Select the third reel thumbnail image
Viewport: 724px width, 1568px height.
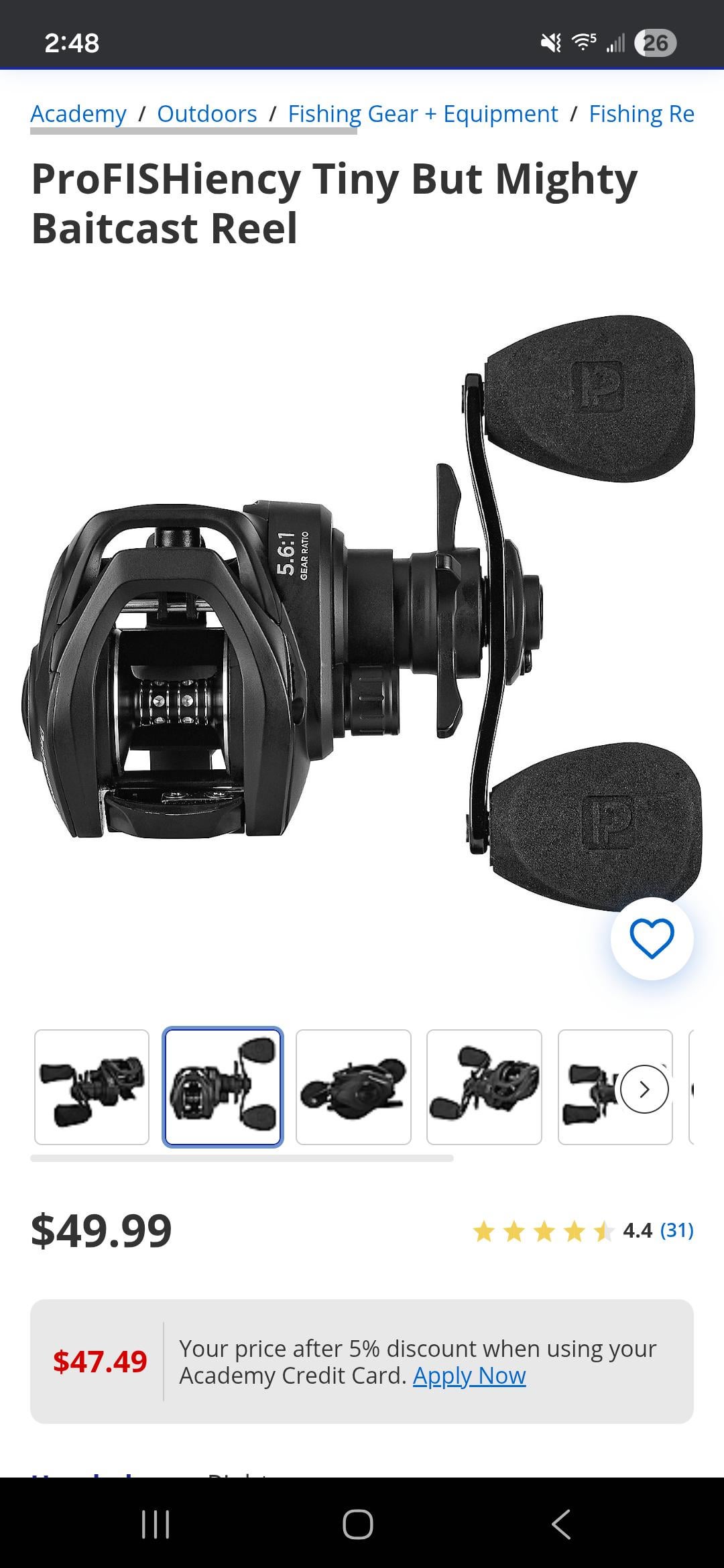pos(353,1087)
